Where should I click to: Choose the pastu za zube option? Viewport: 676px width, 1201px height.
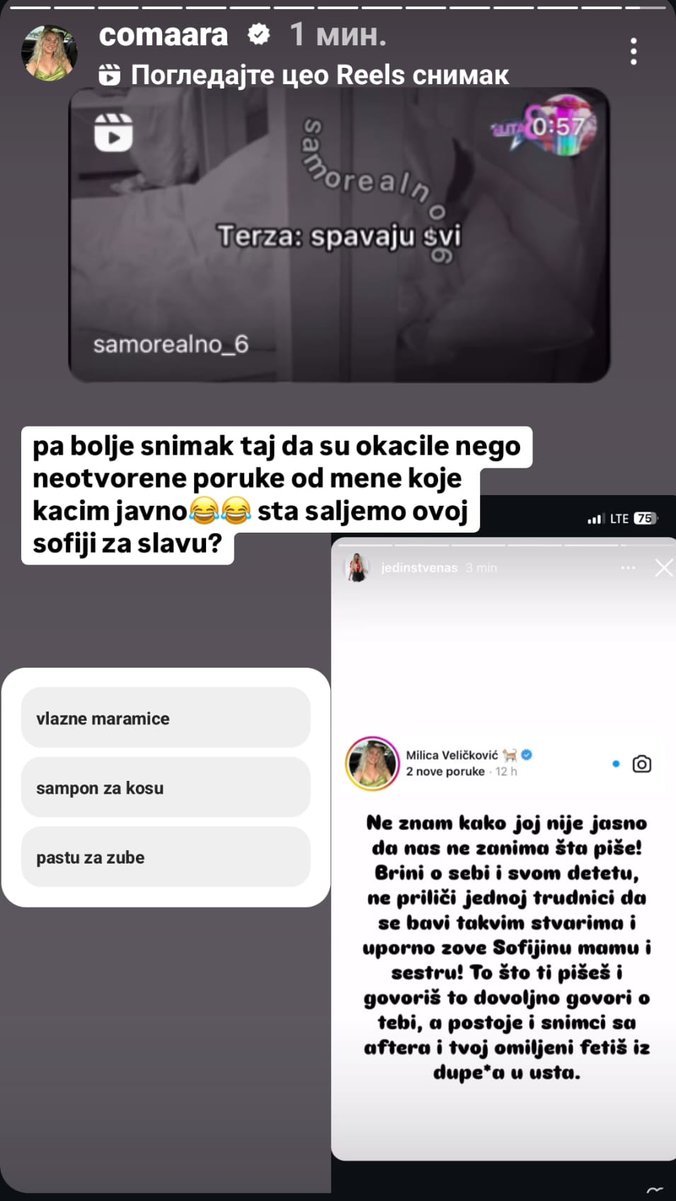pos(166,857)
